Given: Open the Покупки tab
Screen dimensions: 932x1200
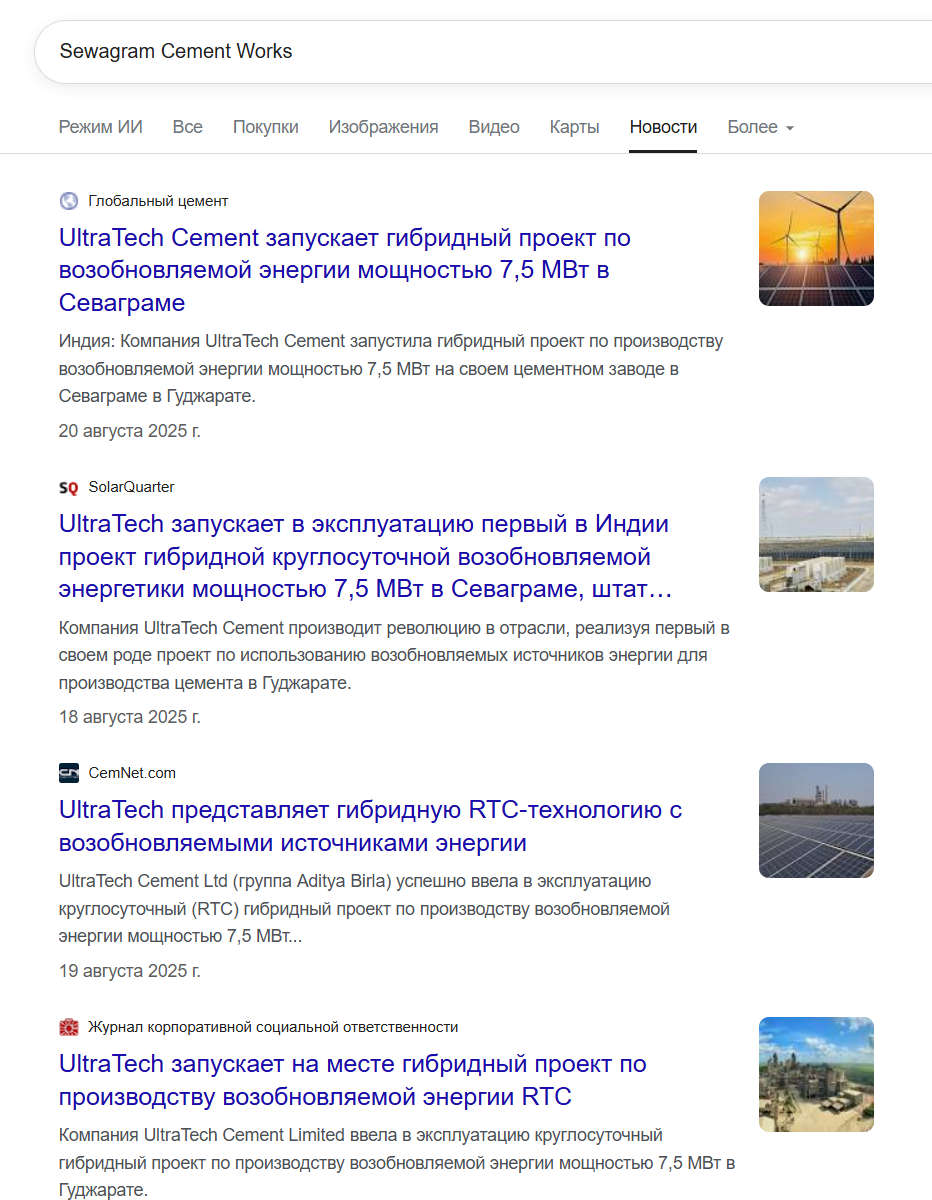Looking at the screenshot, I should point(265,127).
